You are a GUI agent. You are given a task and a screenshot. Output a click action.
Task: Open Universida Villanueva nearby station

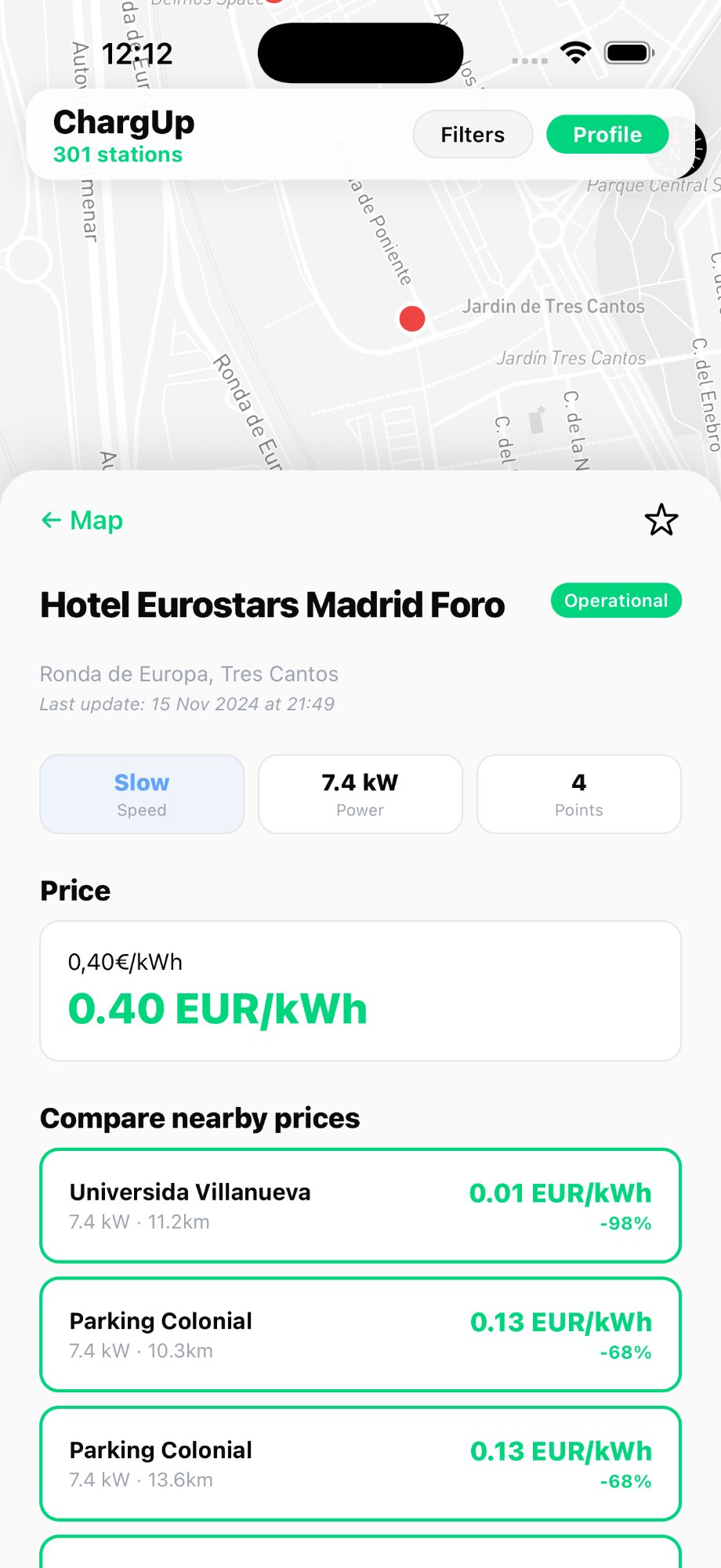(360, 1206)
